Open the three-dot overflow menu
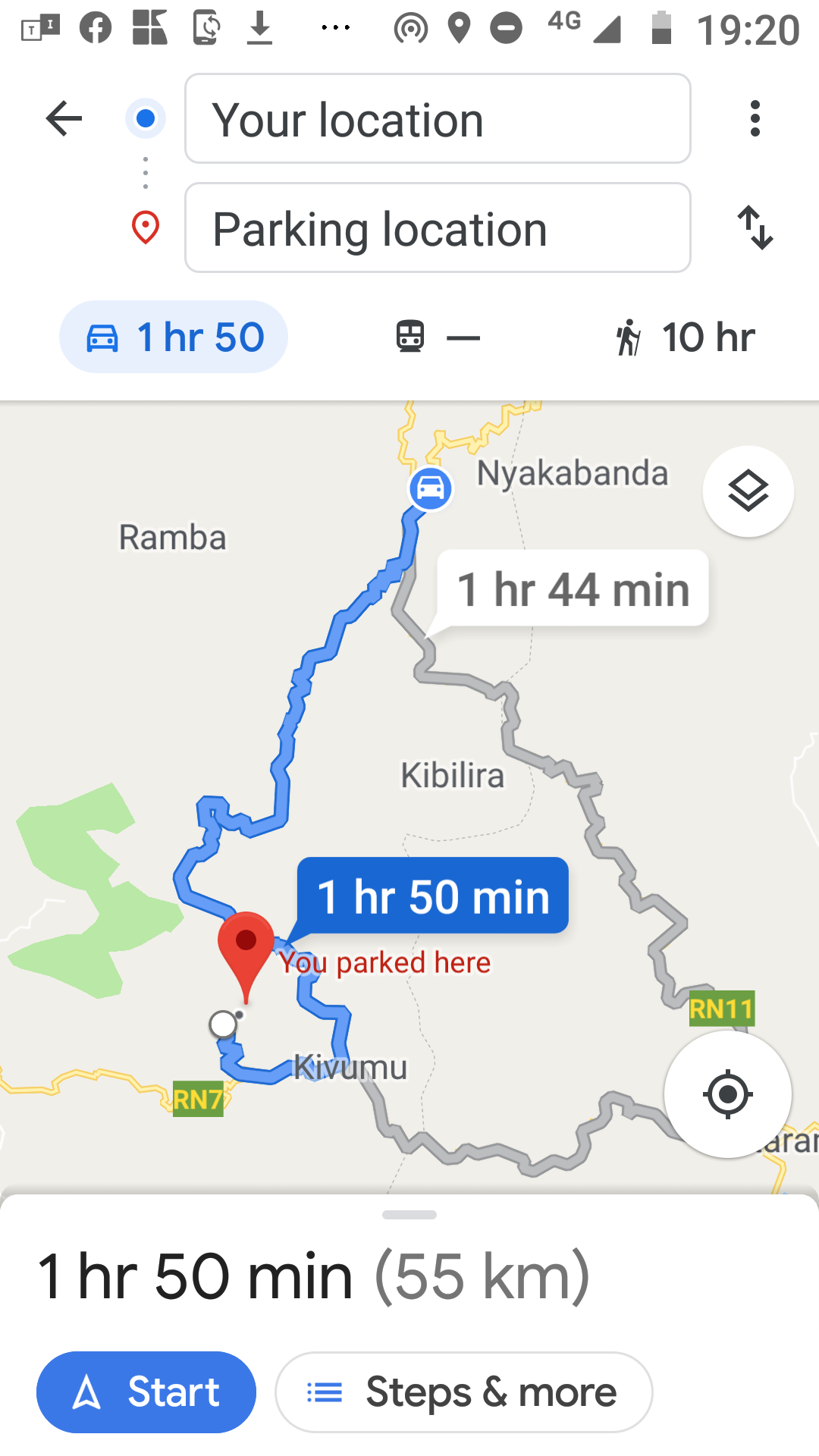Image resolution: width=819 pixels, height=1456 pixels. tap(755, 118)
